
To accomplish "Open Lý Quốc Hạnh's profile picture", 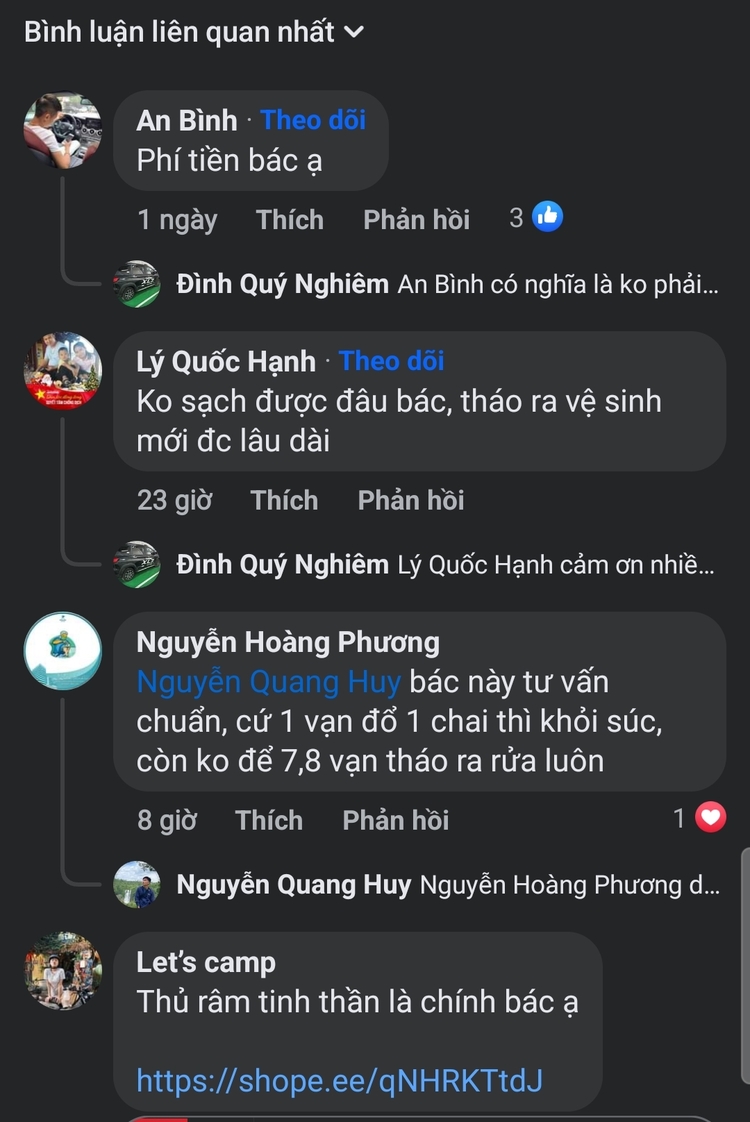I will (x=62, y=372).
